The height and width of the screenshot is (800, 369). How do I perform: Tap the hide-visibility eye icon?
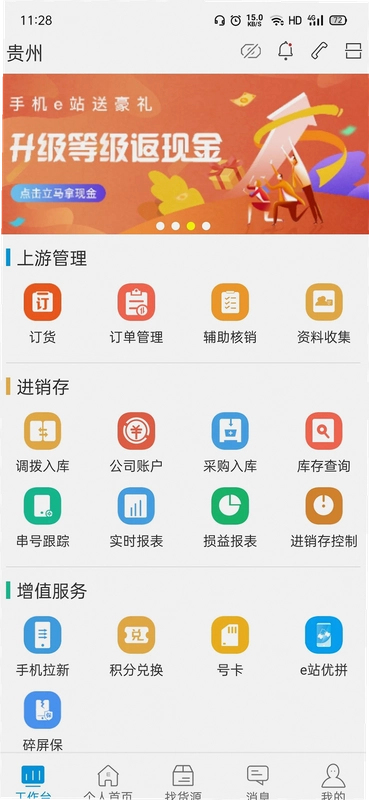pos(251,52)
